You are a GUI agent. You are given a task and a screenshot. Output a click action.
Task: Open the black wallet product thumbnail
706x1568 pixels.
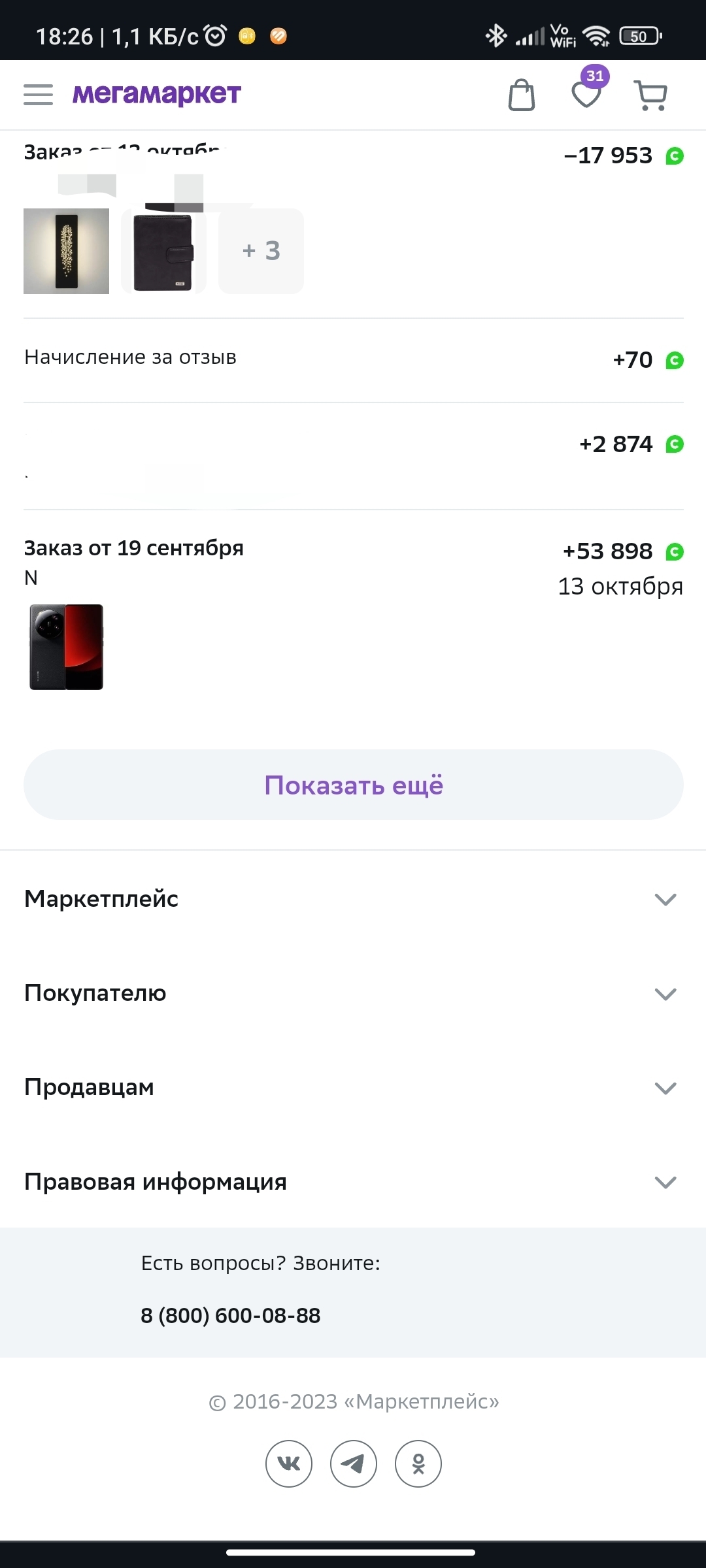click(163, 252)
